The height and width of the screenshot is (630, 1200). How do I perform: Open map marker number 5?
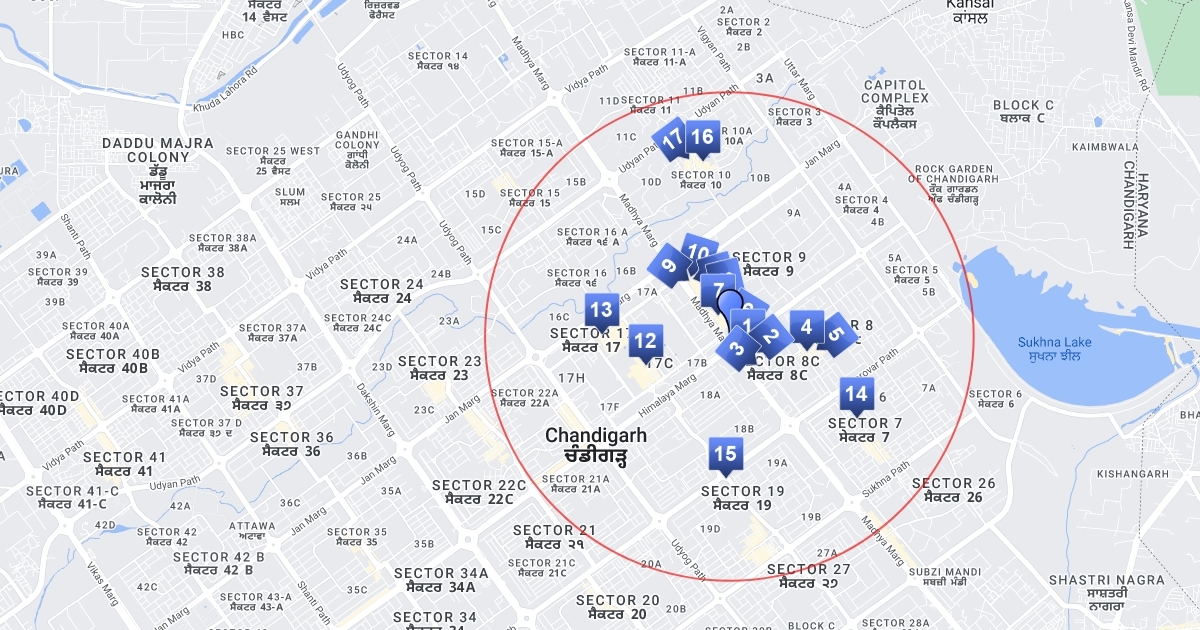(x=838, y=333)
